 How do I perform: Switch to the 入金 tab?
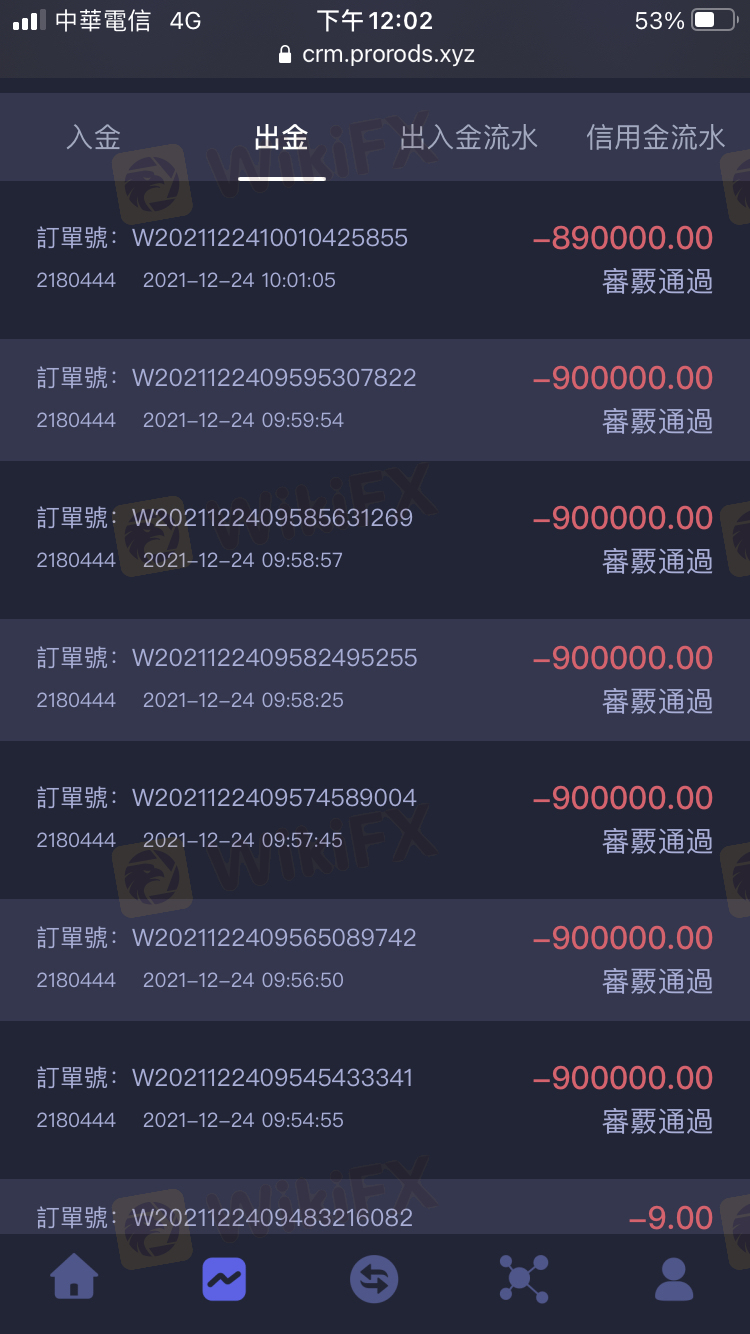(93, 138)
